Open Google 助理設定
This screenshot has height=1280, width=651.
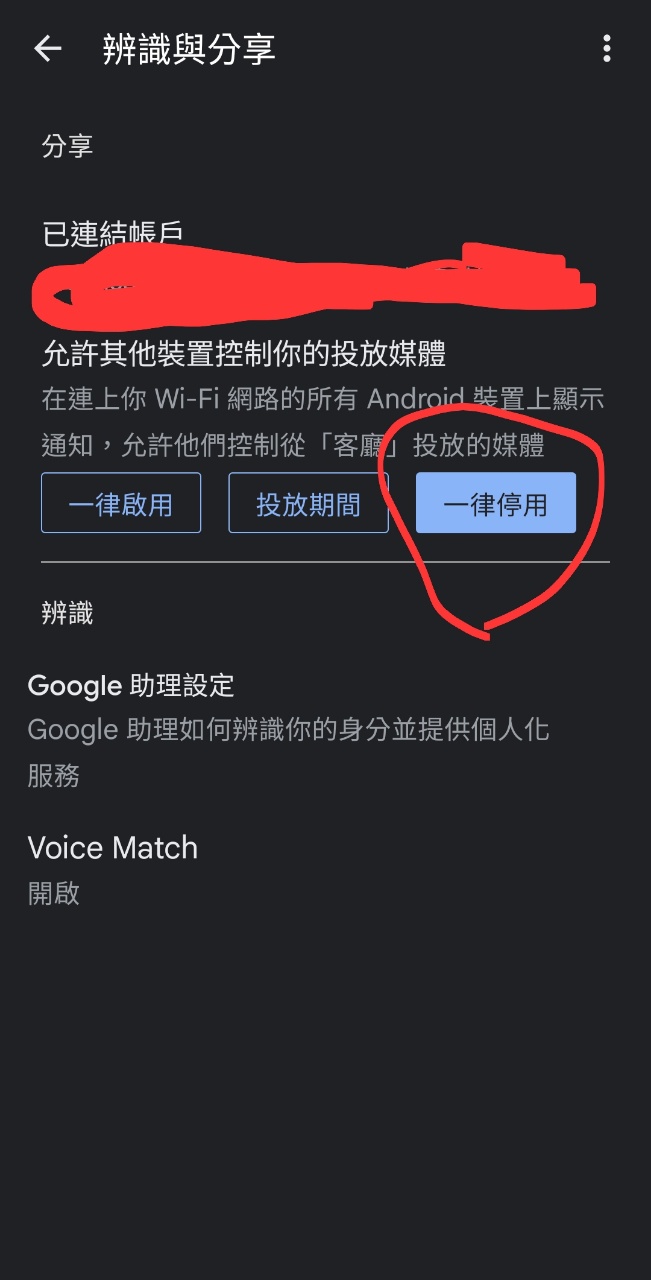[x=131, y=686]
